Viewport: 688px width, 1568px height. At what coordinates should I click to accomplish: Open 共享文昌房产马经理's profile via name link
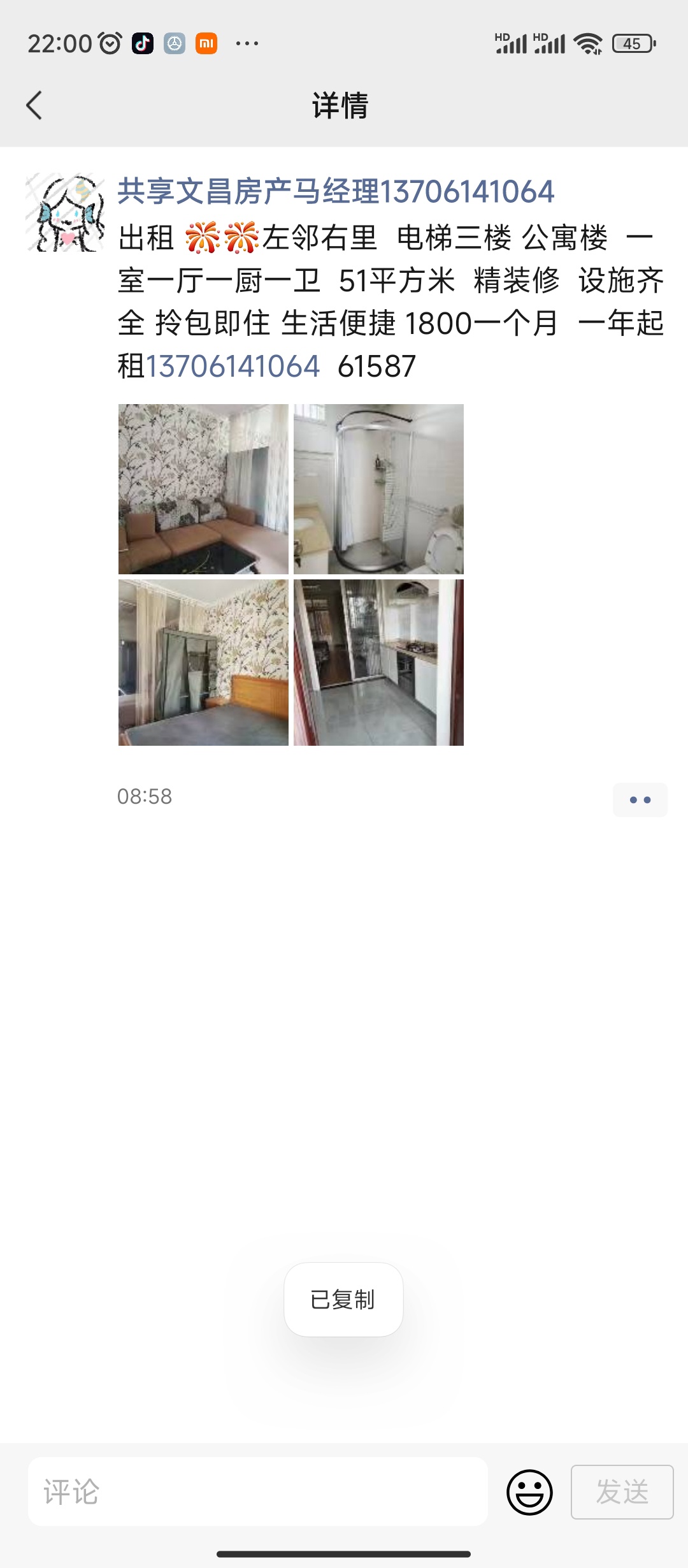tap(336, 192)
